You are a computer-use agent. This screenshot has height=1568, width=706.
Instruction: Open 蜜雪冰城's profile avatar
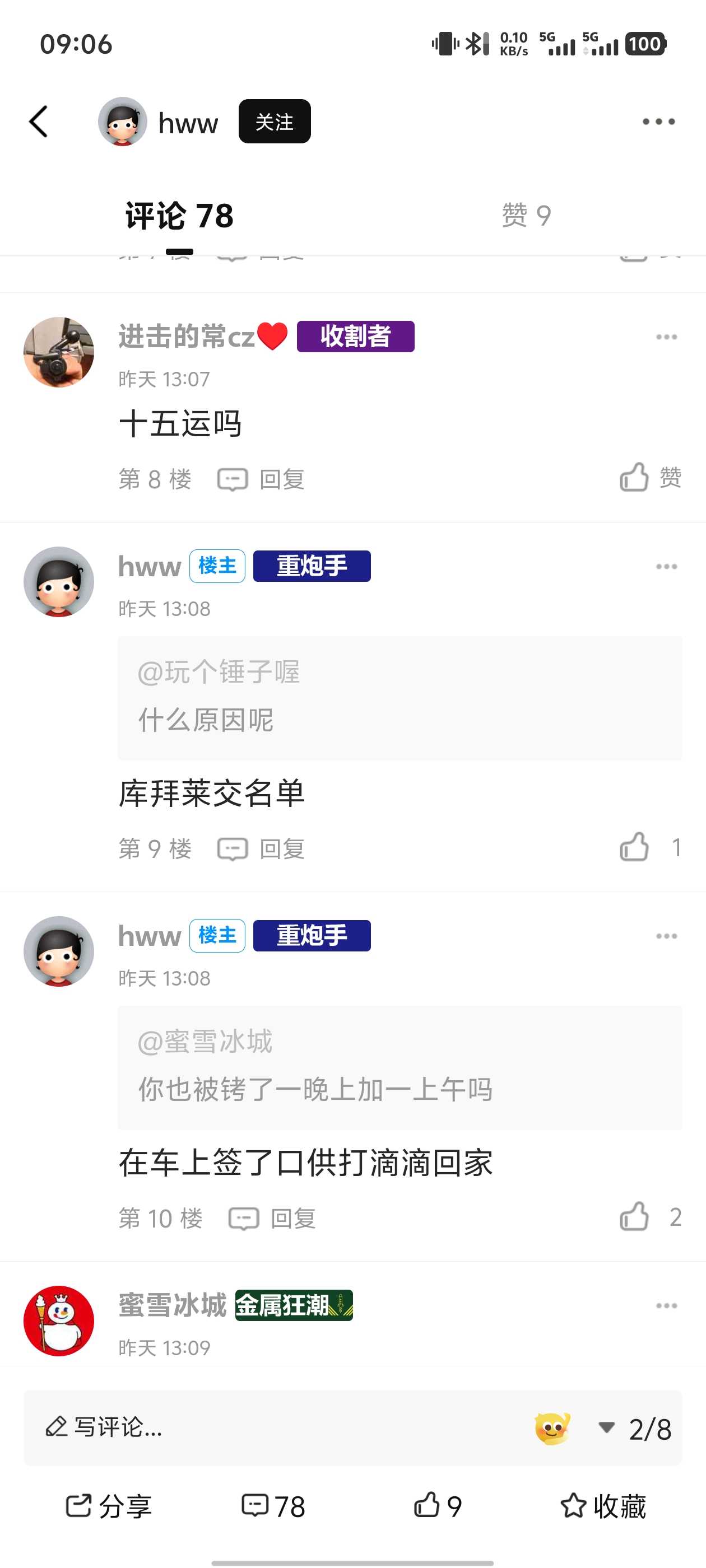coord(59,1320)
